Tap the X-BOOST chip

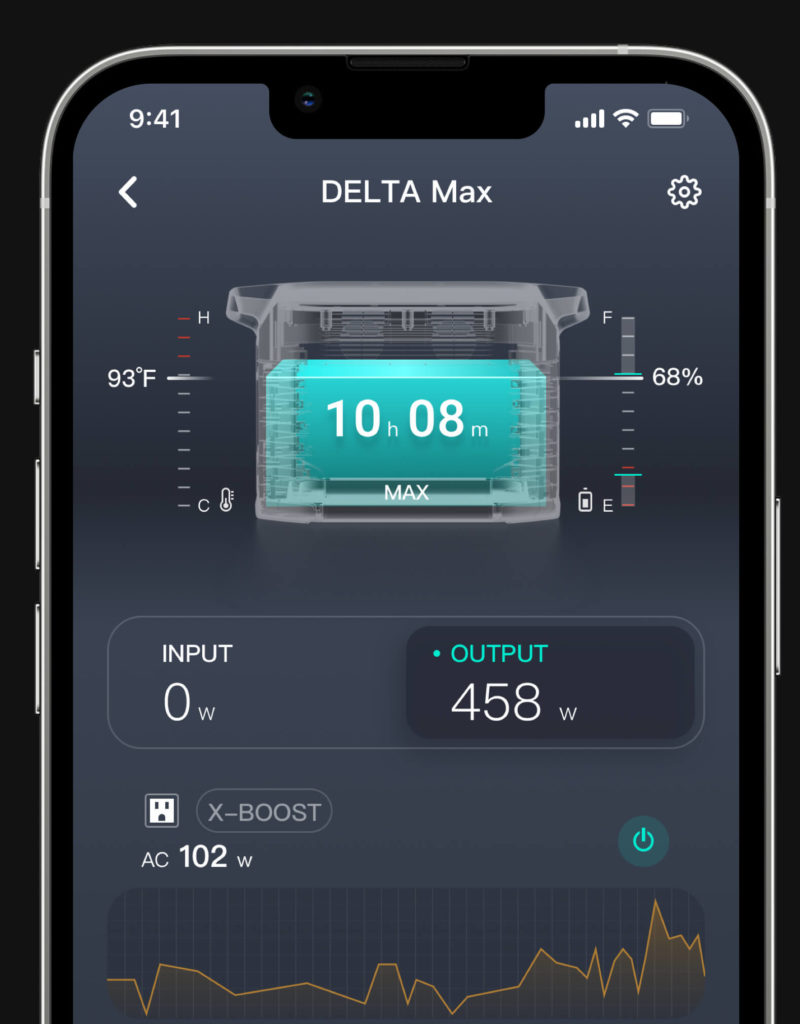[264, 811]
